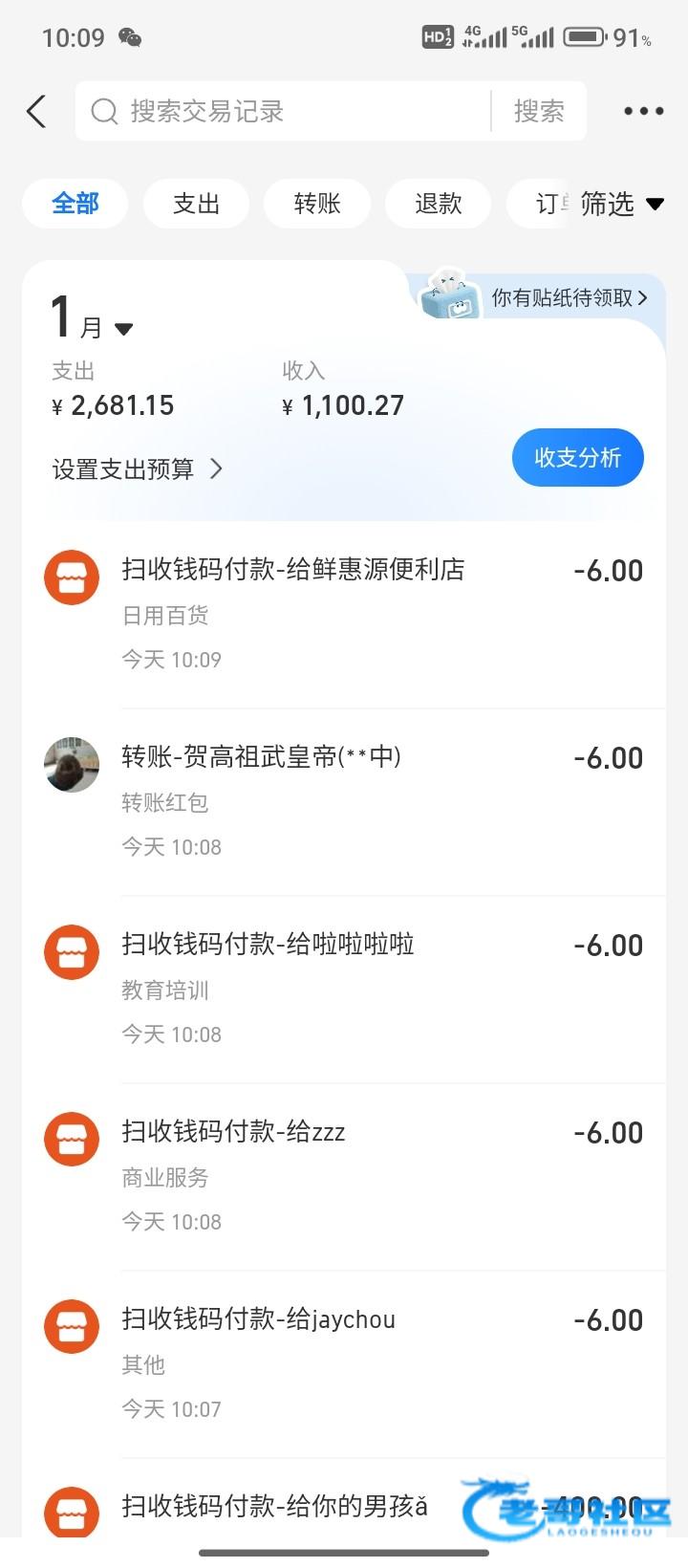Screen dimensions: 688x1568
Task: Open the 筛选 filter dropdown
Action: pyautogui.click(x=621, y=204)
